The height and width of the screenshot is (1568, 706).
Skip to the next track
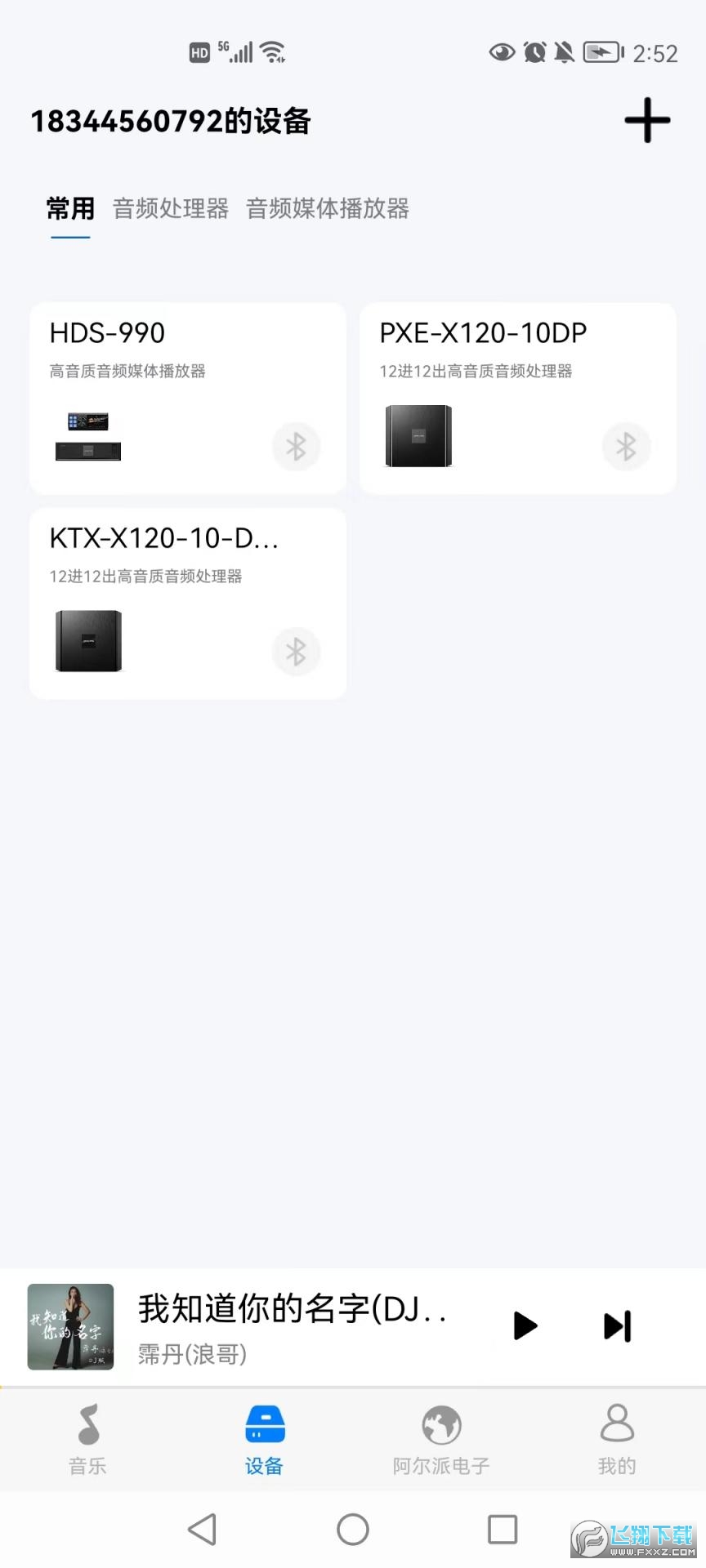point(617,1325)
